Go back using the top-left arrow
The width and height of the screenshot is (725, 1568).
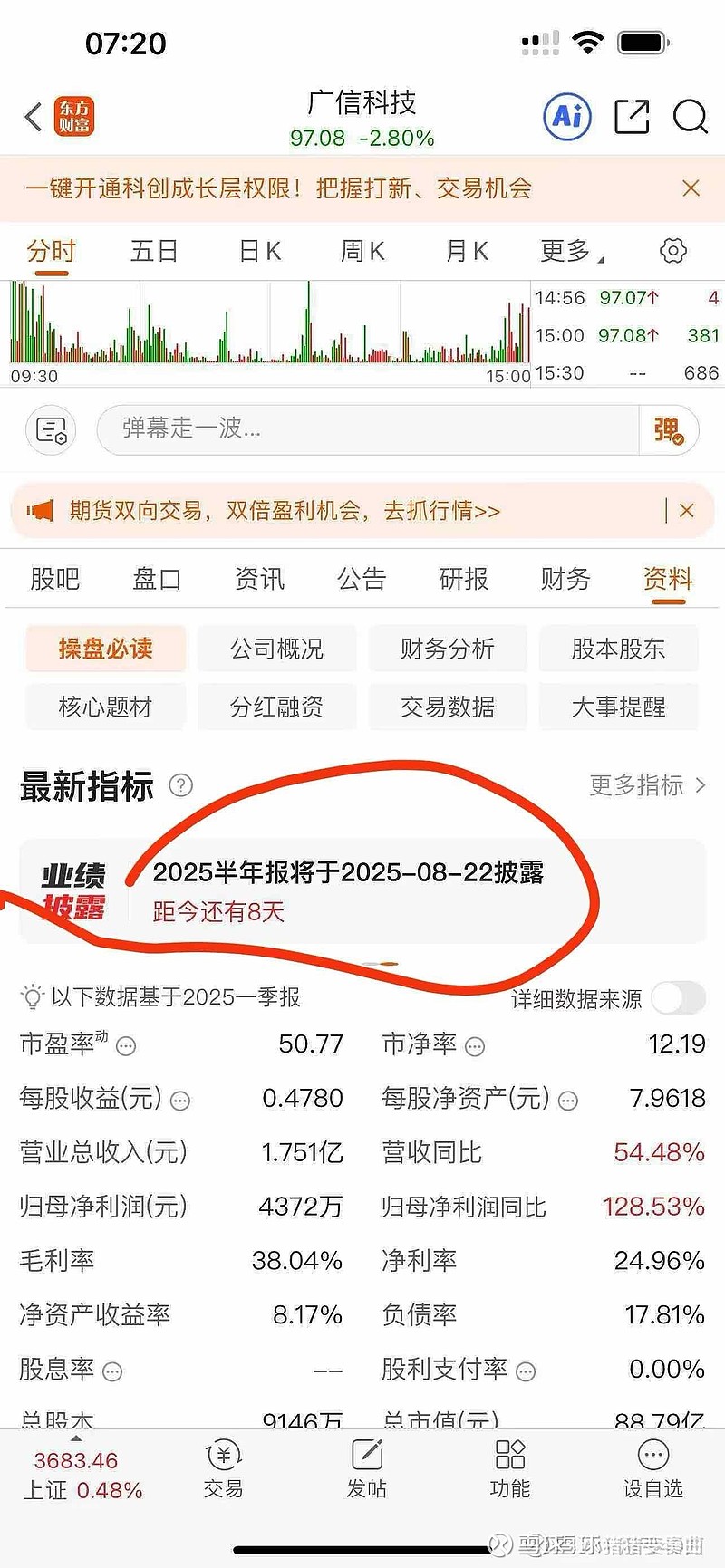pyautogui.click(x=34, y=117)
